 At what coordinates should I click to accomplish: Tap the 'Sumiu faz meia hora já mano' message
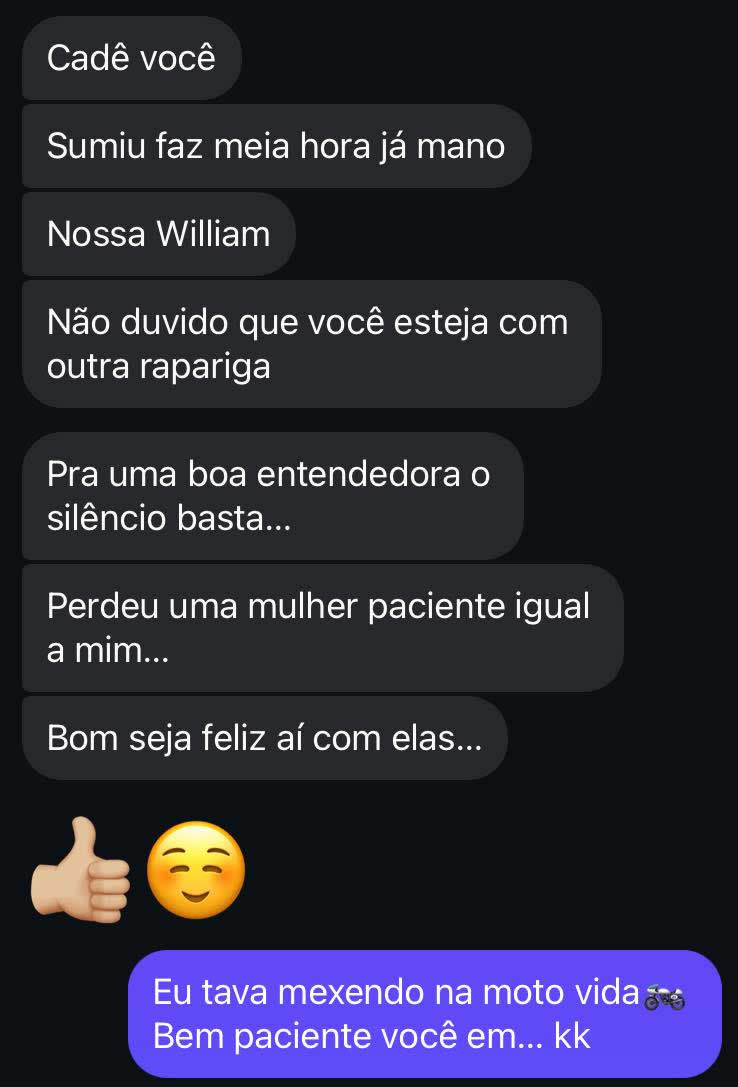[277, 146]
